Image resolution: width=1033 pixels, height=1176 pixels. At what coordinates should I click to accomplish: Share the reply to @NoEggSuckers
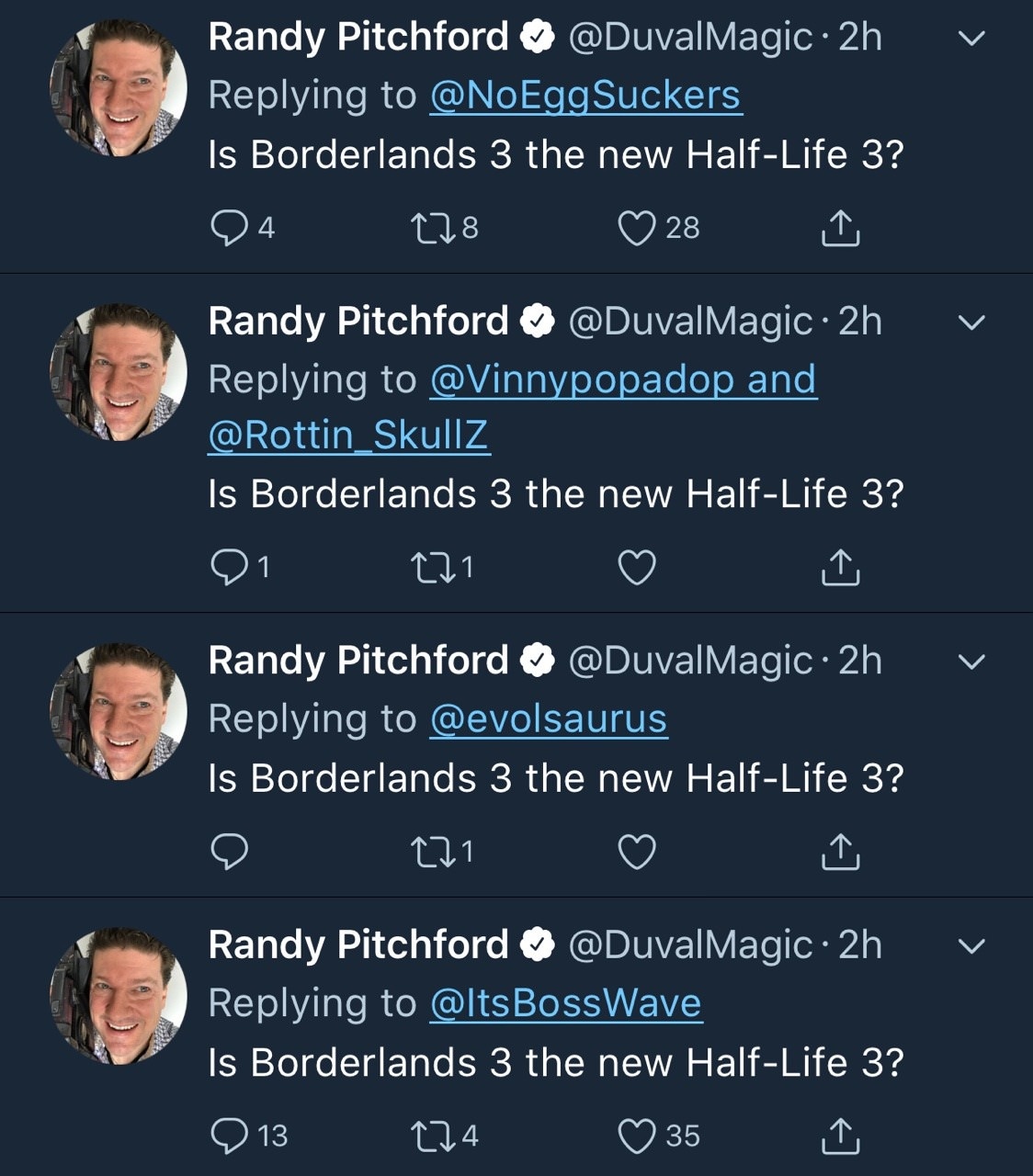pyautogui.click(x=840, y=228)
